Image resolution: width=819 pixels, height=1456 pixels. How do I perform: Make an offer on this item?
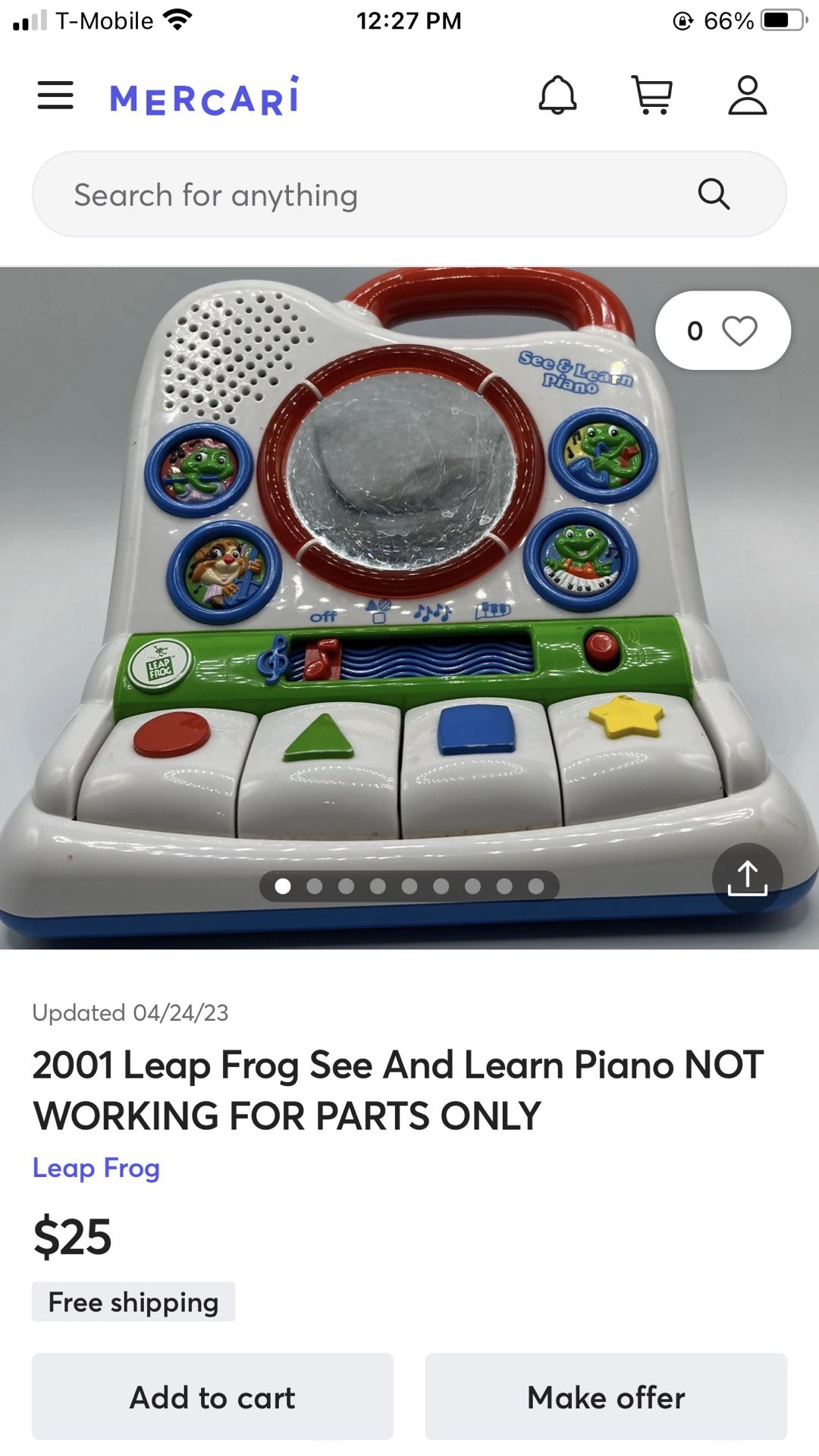click(x=606, y=1397)
